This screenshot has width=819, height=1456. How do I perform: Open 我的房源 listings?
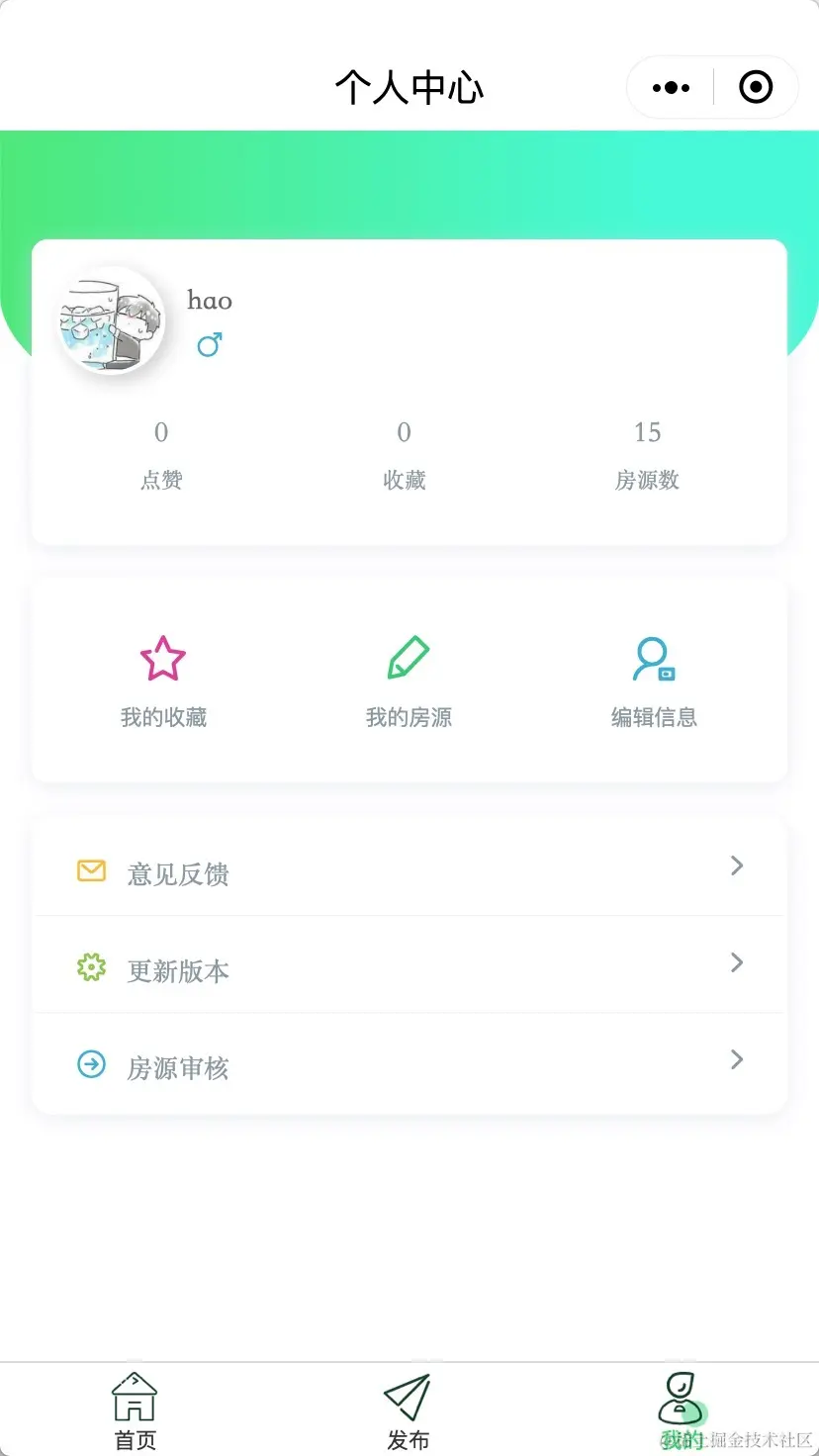click(409, 681)
